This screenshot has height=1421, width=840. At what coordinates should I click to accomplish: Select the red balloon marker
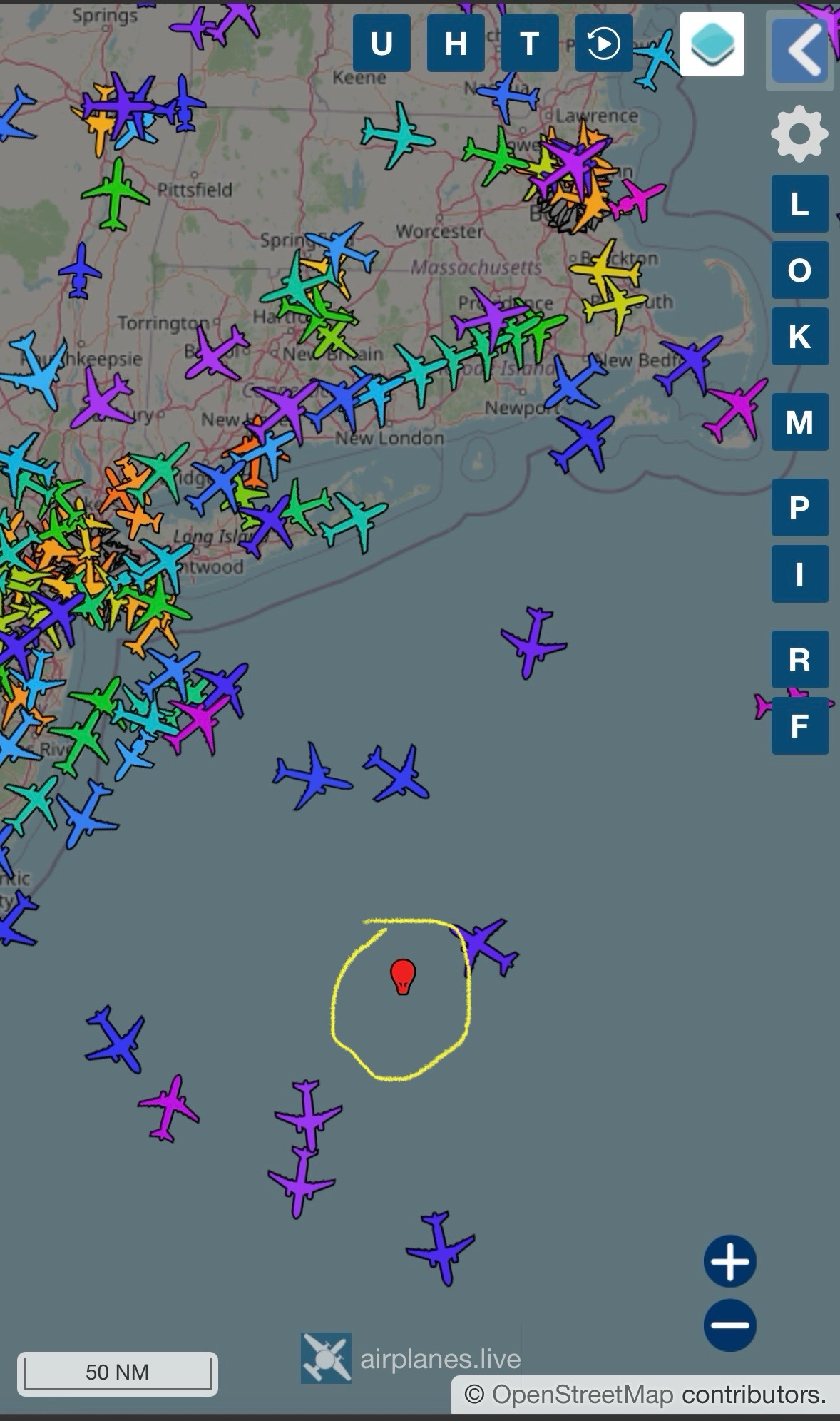tap(403, 976)
